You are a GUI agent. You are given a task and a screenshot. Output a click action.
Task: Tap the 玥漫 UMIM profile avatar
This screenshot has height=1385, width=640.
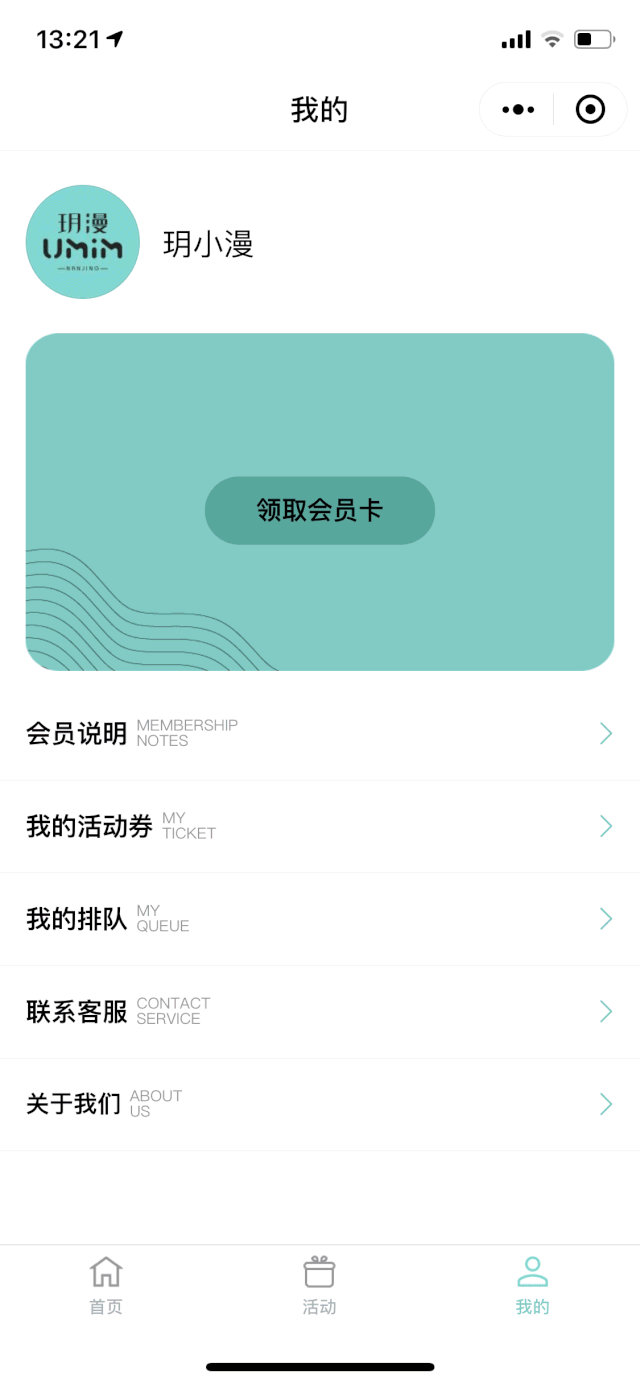[82, 242]
